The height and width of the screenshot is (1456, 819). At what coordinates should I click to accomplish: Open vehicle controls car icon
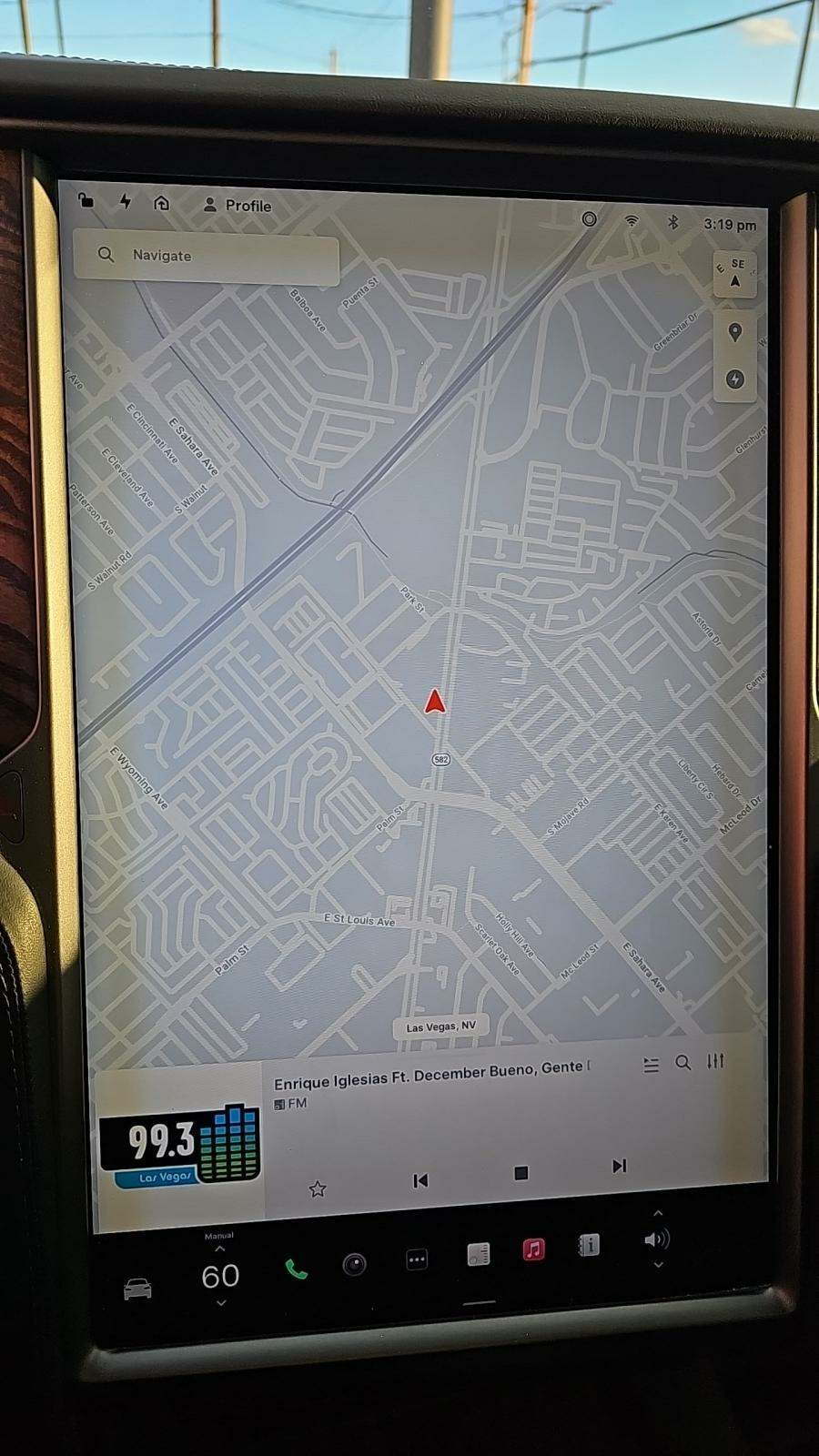(x=137, y=1289)
